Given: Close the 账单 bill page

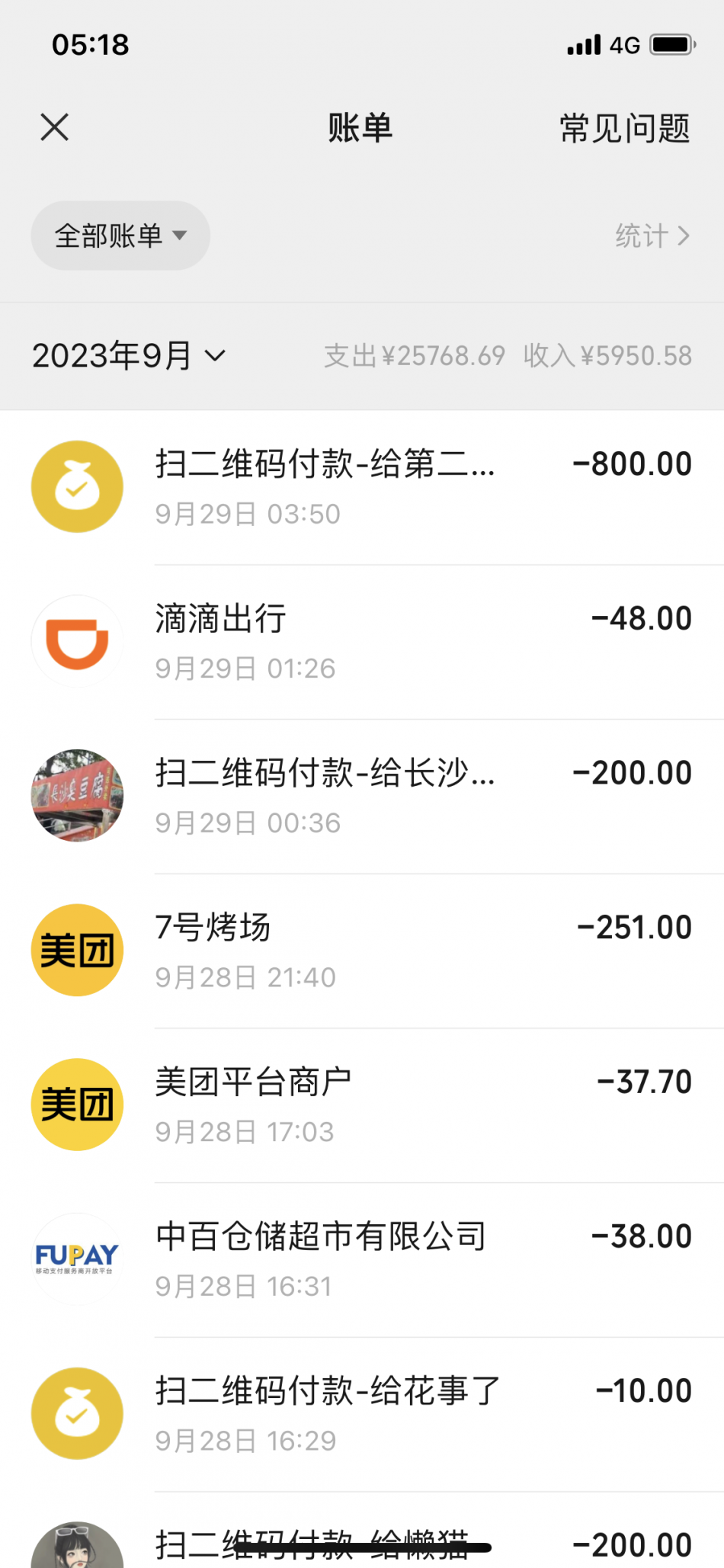Looking at the screenshot, I should (54, 127).
